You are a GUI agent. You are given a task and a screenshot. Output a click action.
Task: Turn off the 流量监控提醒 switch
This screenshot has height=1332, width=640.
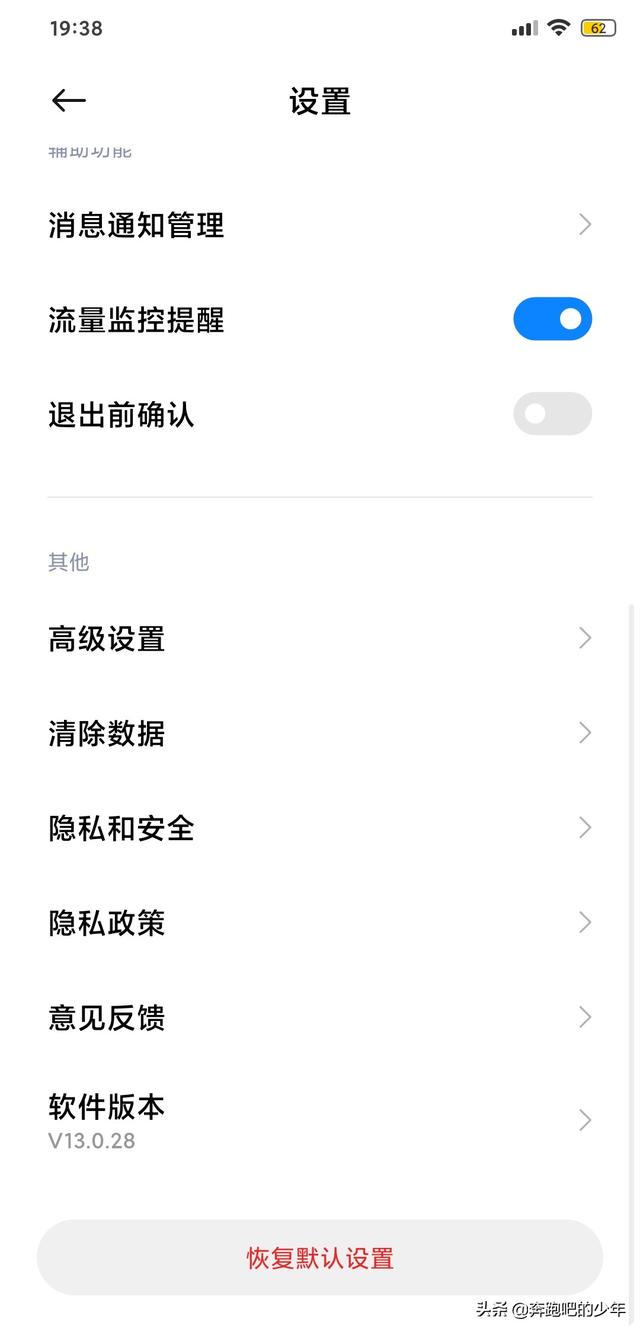[552, 319]
